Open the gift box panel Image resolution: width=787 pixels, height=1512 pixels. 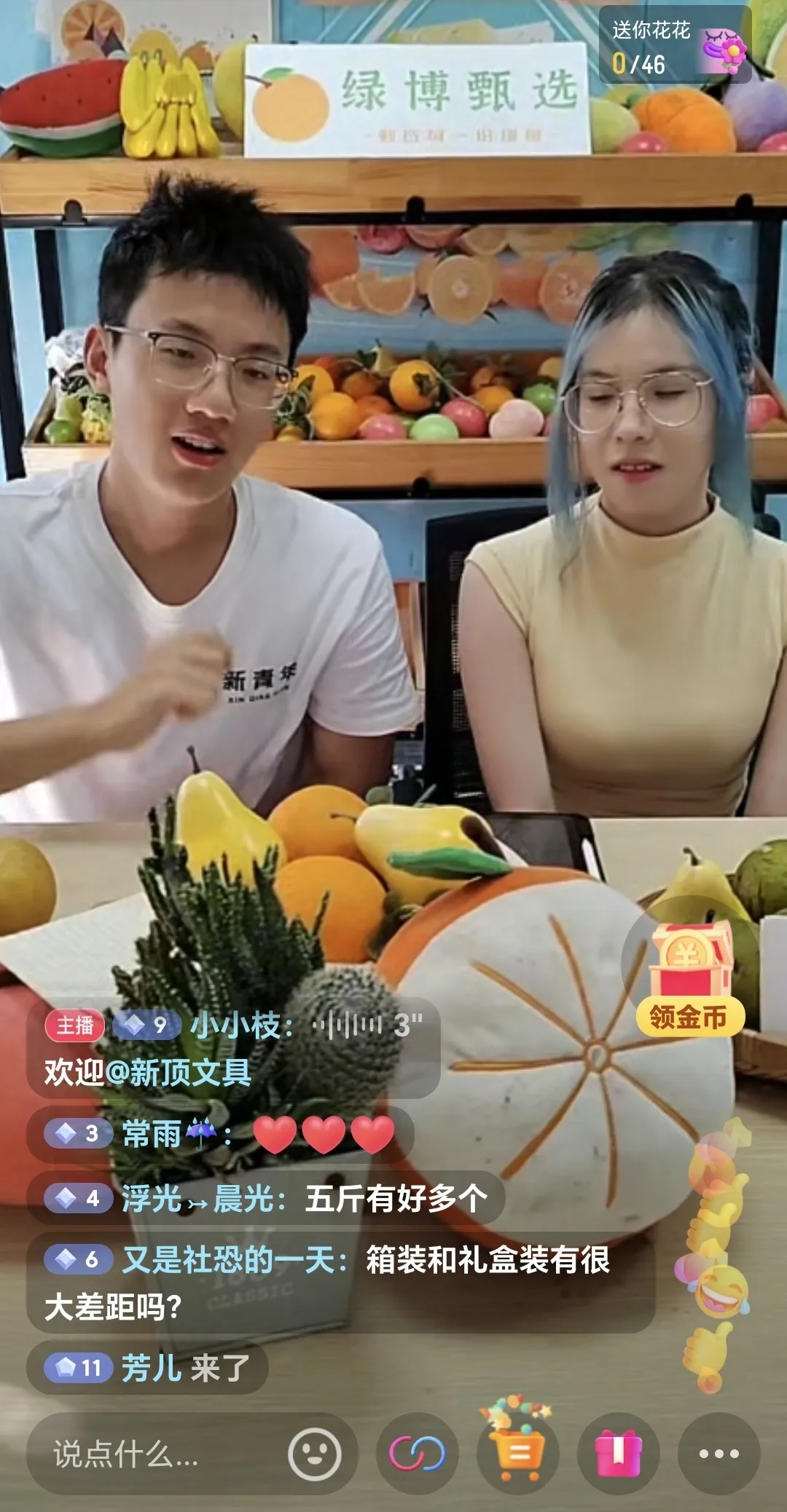[618, 1454]
